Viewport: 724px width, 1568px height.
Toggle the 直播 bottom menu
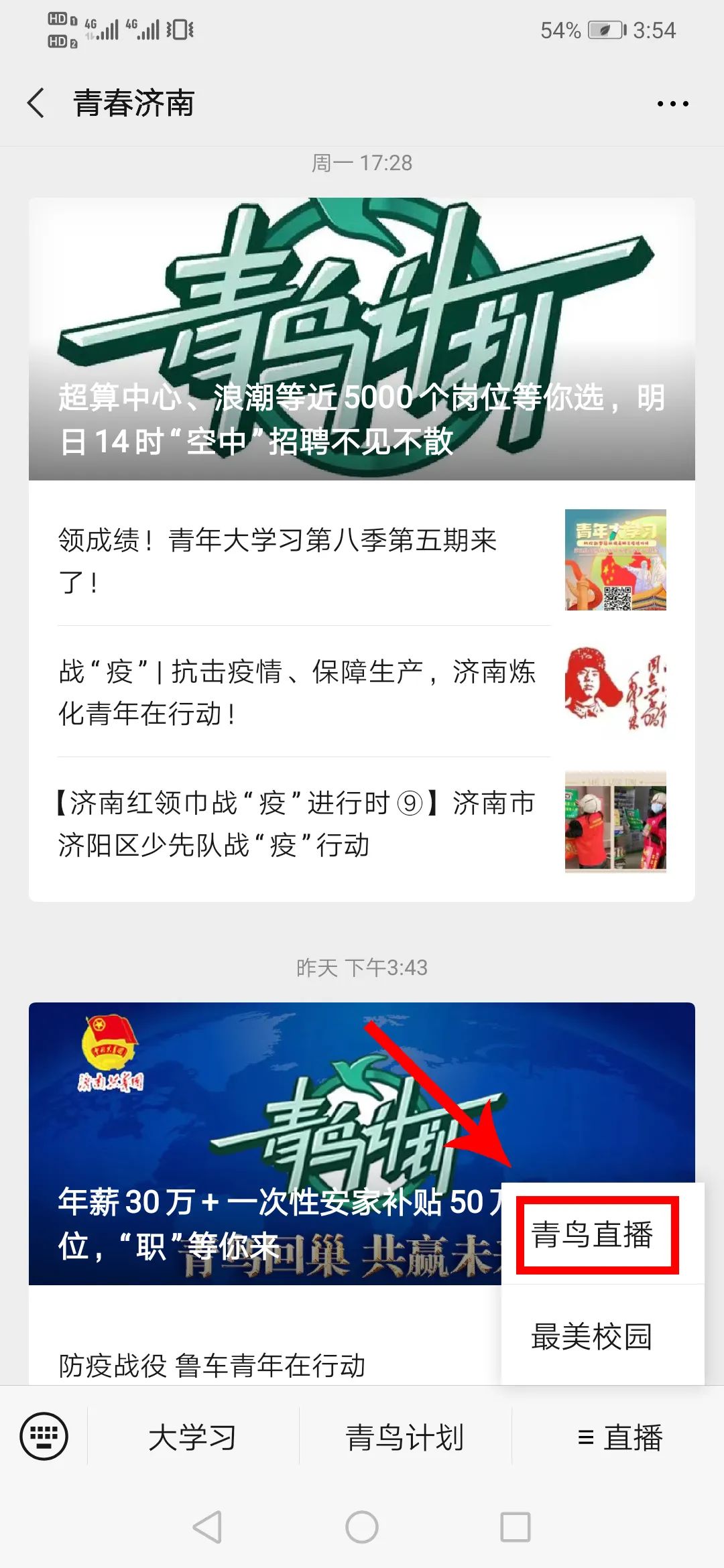coord(619,1437)
